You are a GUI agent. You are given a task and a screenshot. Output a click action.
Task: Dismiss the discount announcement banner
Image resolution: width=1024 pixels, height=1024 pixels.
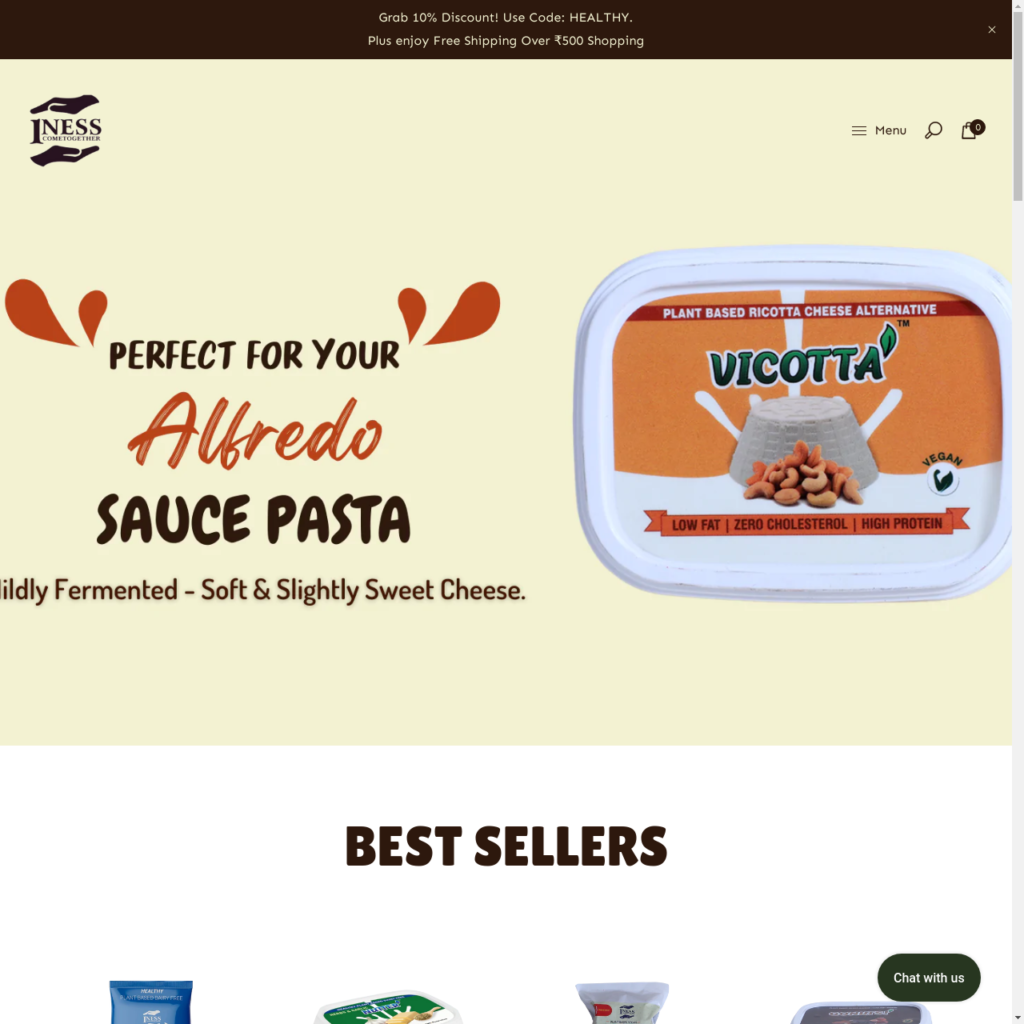(x=991, y=30)
